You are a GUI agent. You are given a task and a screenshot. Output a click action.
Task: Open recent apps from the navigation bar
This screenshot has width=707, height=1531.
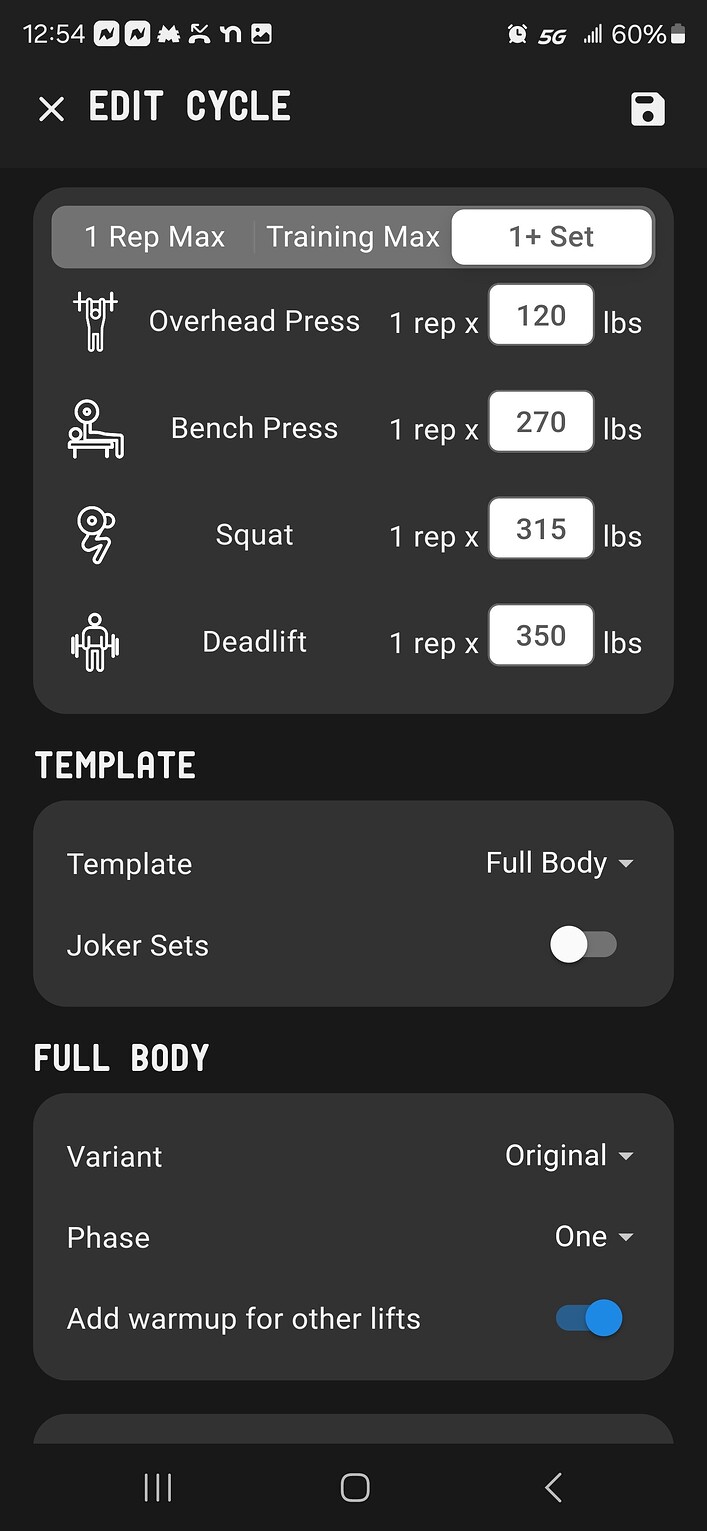(x=158, y=1487)
